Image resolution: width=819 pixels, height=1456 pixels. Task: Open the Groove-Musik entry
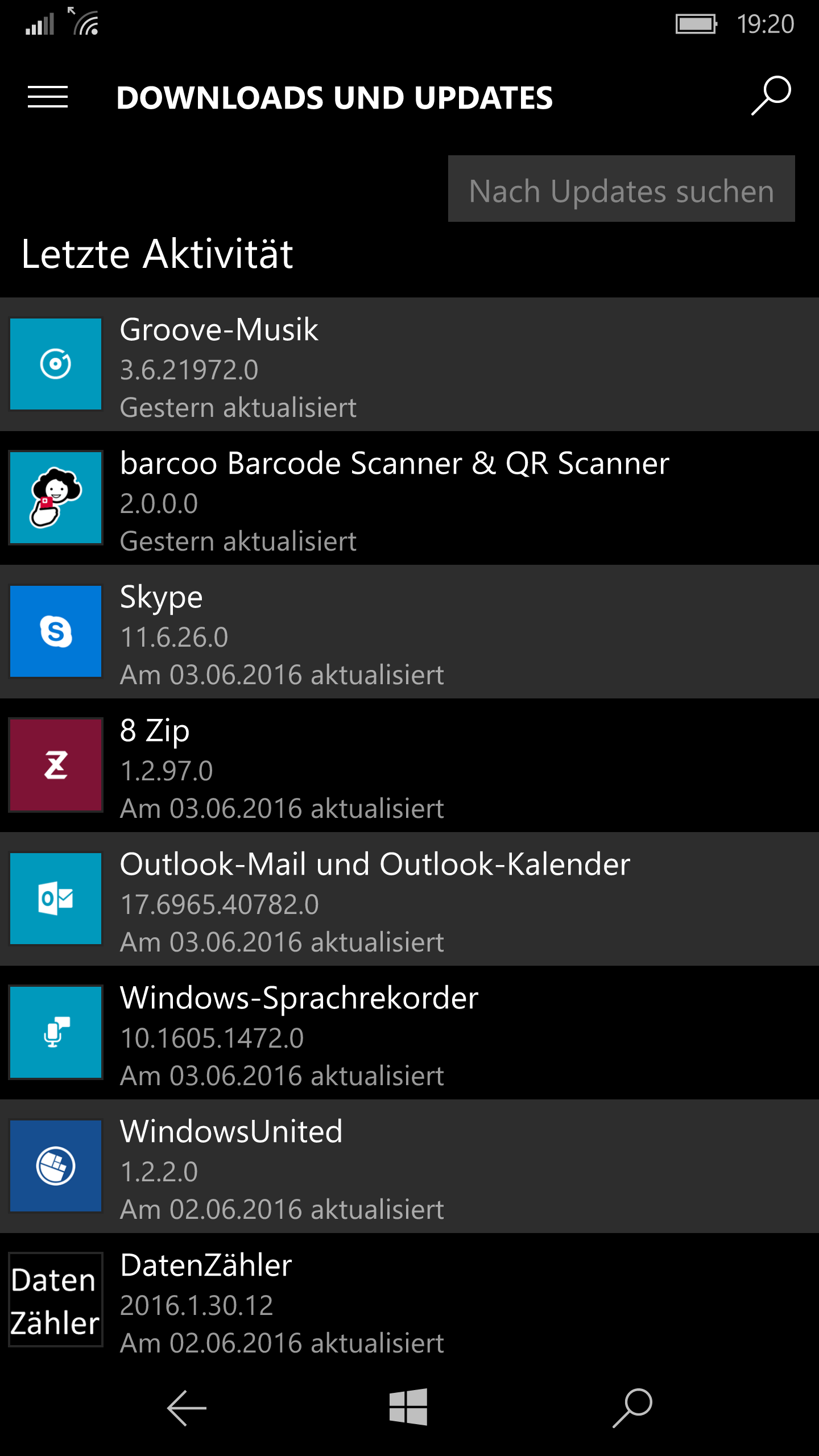tap(409, 364)
